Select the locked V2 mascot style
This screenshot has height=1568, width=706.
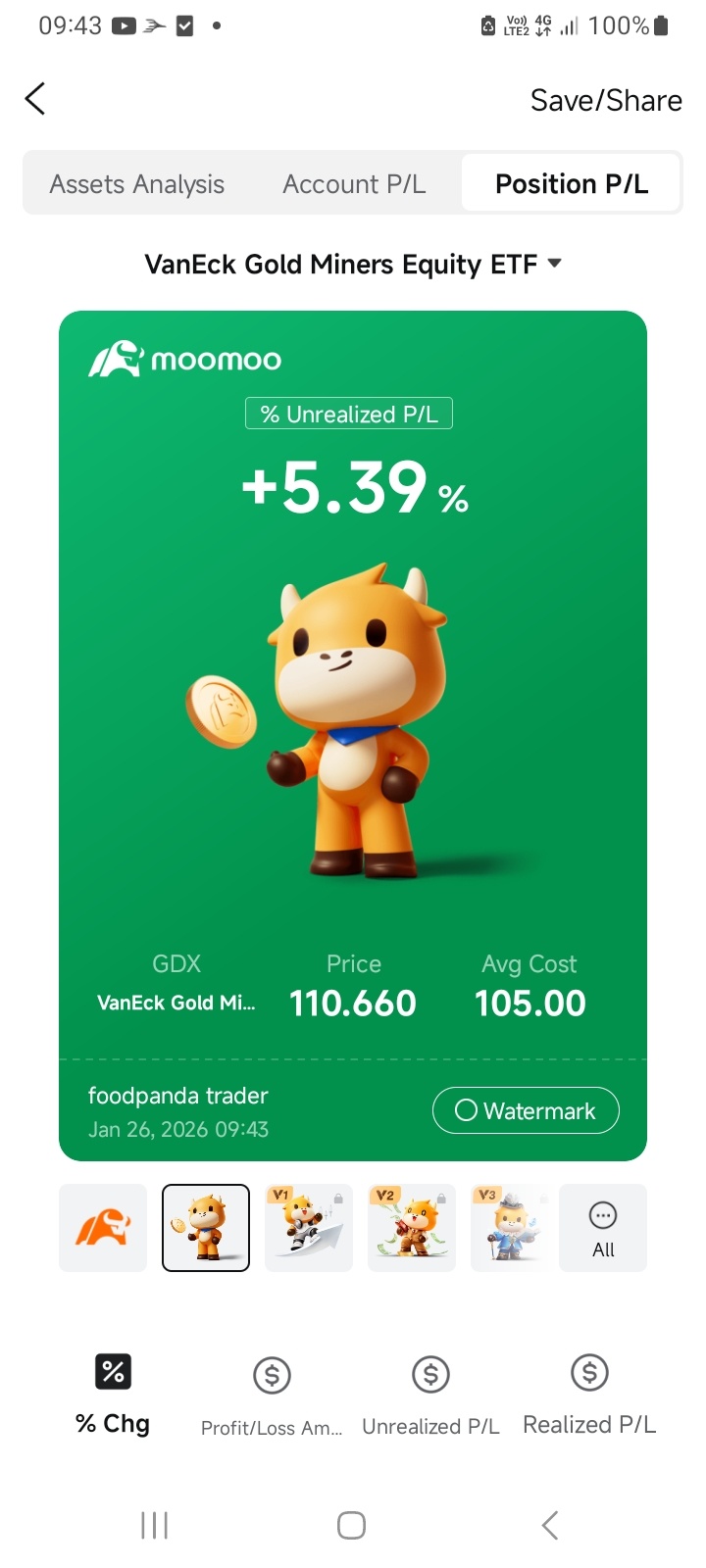tap(412, 1228)
